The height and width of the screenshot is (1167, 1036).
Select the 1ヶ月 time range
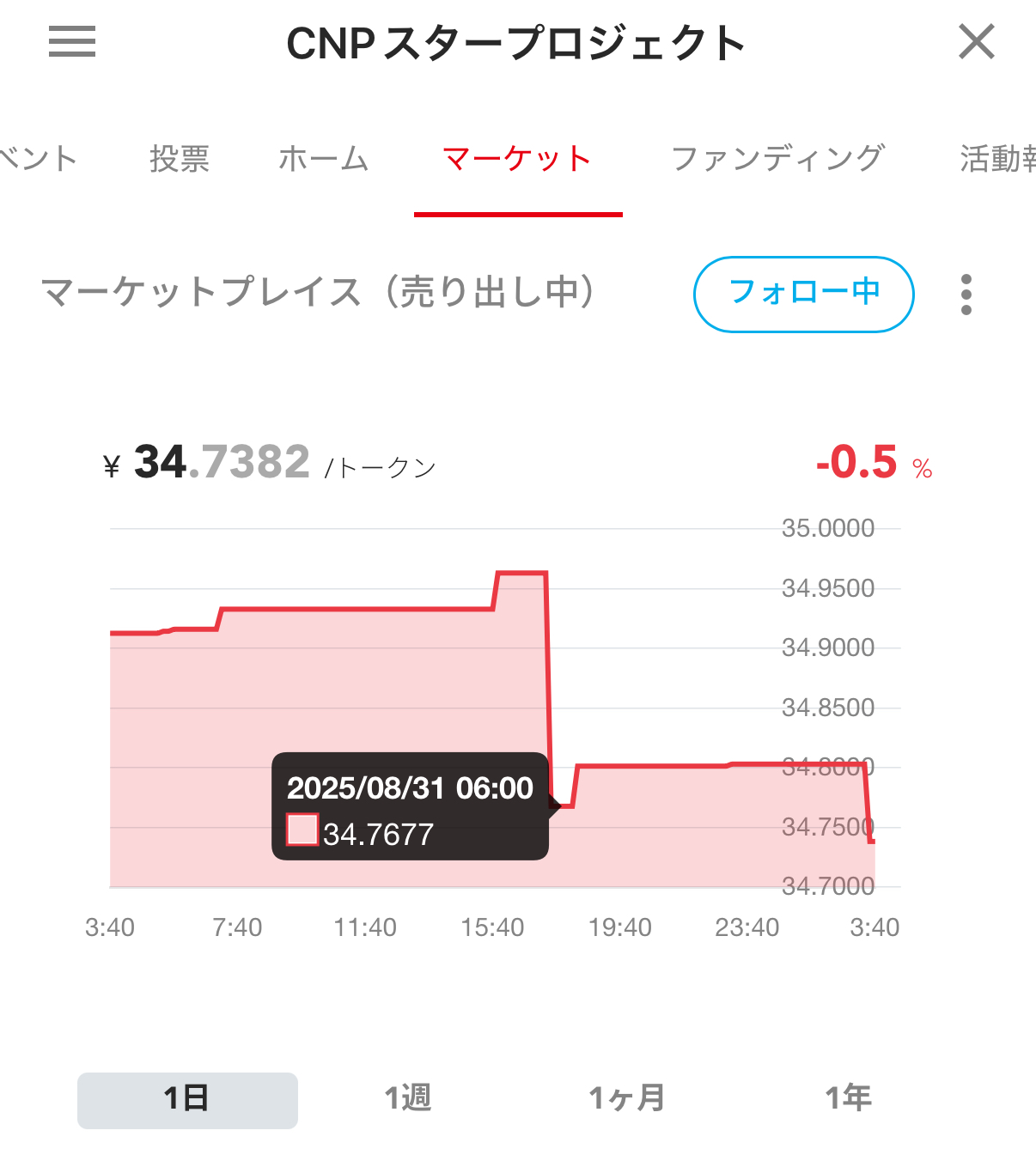pos(626,1097)
